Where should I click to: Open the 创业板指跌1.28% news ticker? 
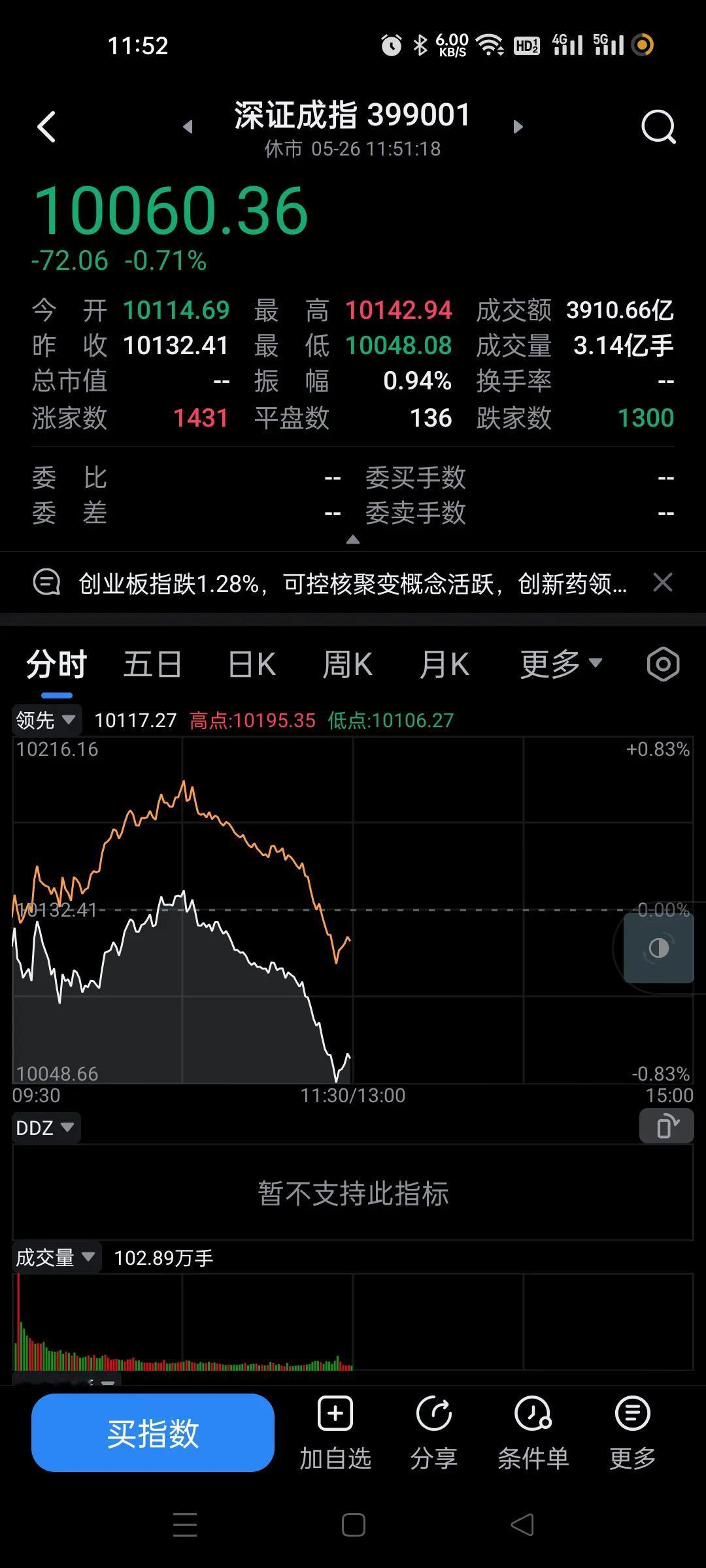(353, 583)
